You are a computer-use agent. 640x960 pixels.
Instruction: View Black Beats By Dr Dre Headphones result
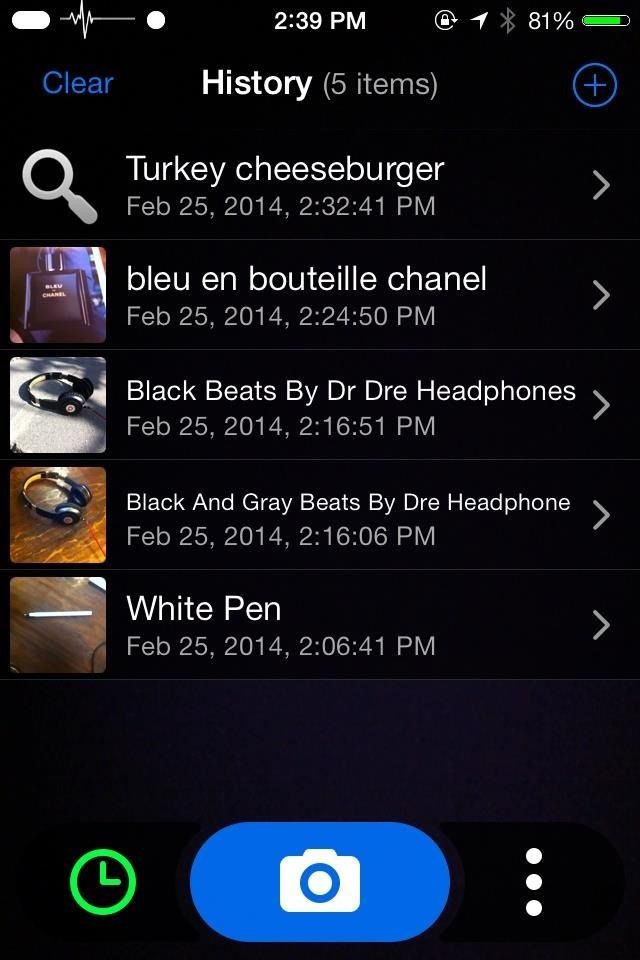coord(320,405)
